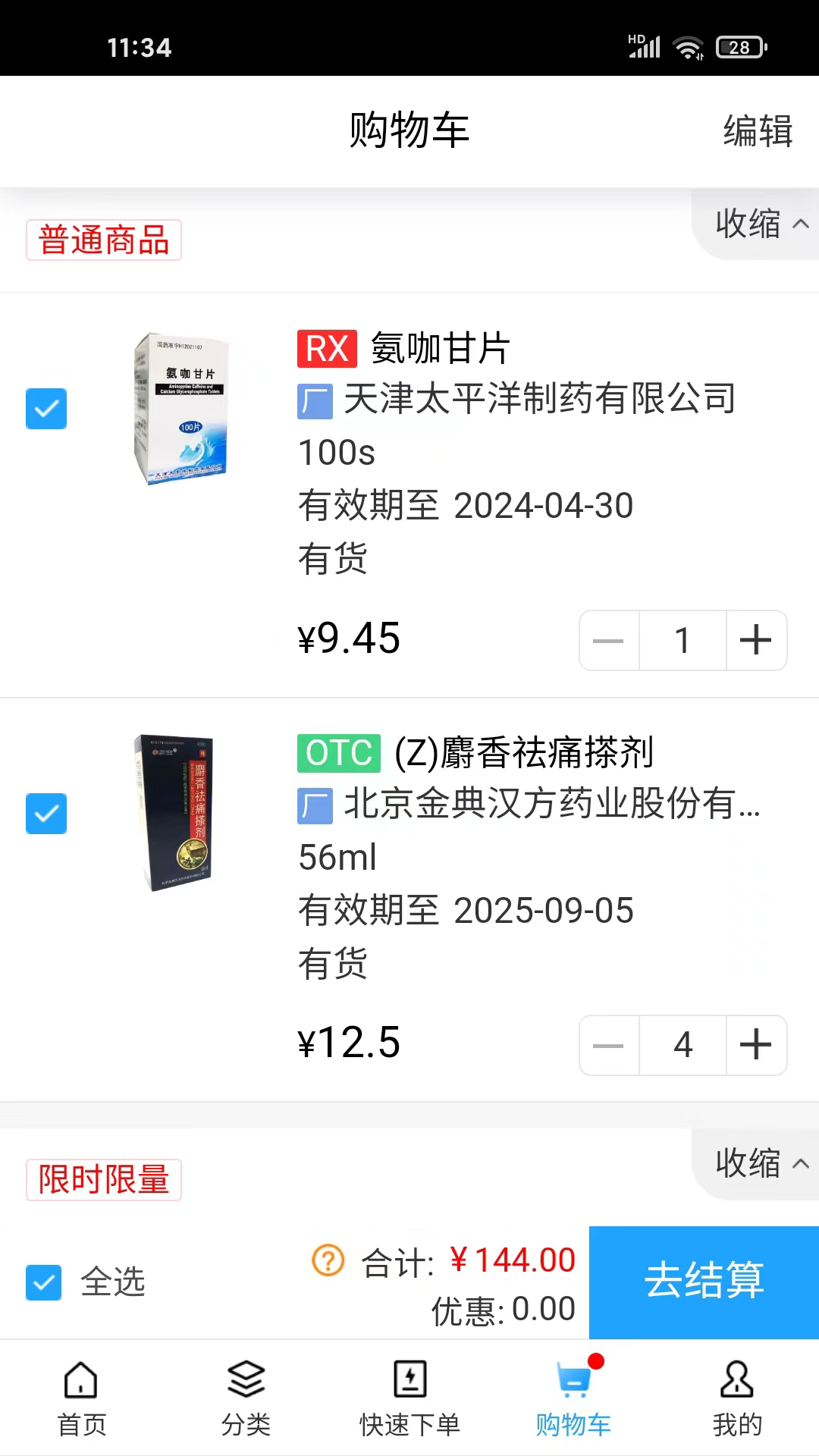Toggle the 全选 select-all checkbox
The height and width of the screenshot is (1456, 819).
click(x=44, y=1282)
